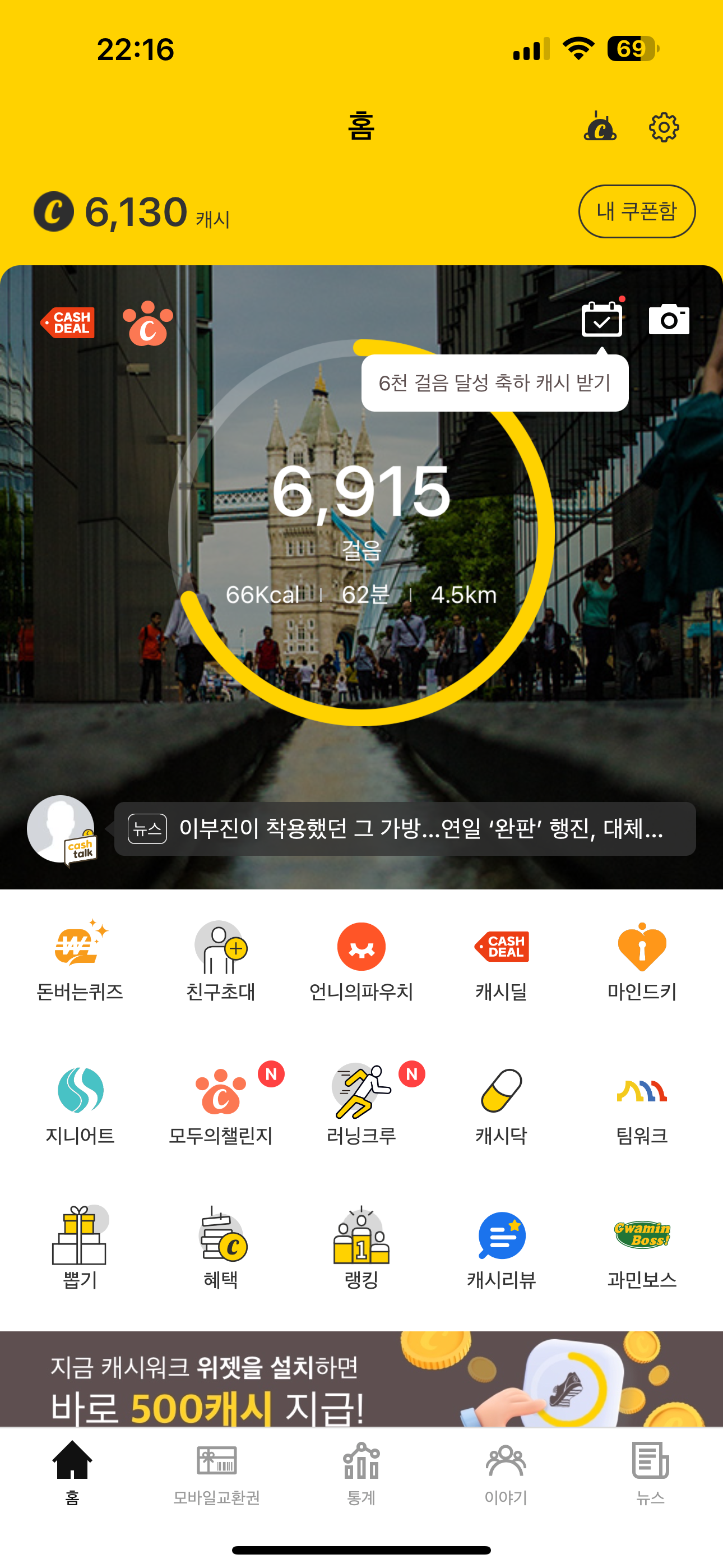Image resolution: width=723 pixels, height=1568 pixels.
Task: Open the settings gear icon
Action: coord(664,128)
